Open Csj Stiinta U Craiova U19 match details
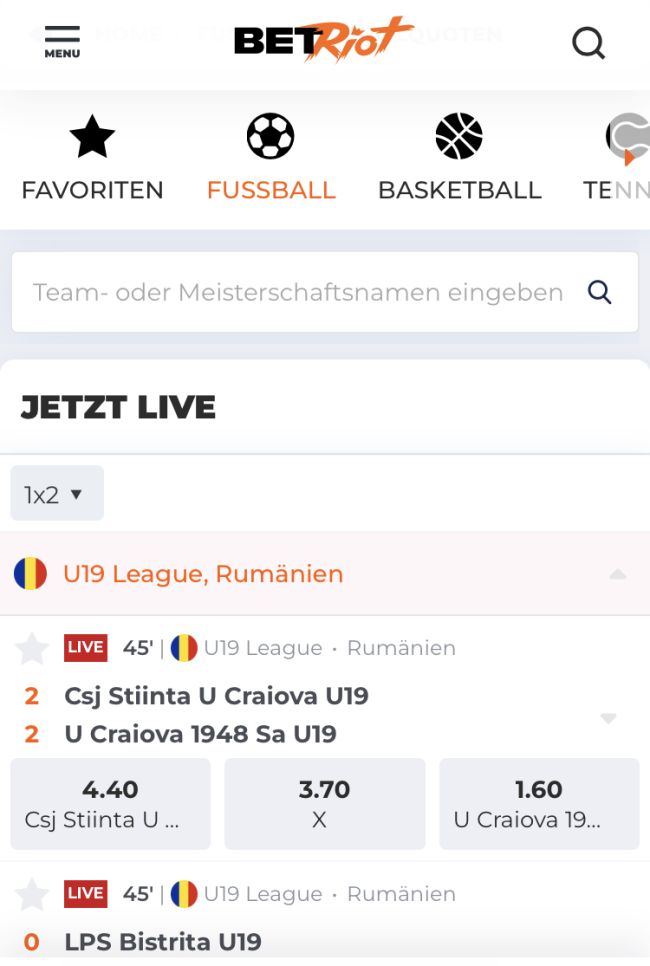Image resolution: width=650 pixels, height=966 pixels. click(x=216, y=696)
